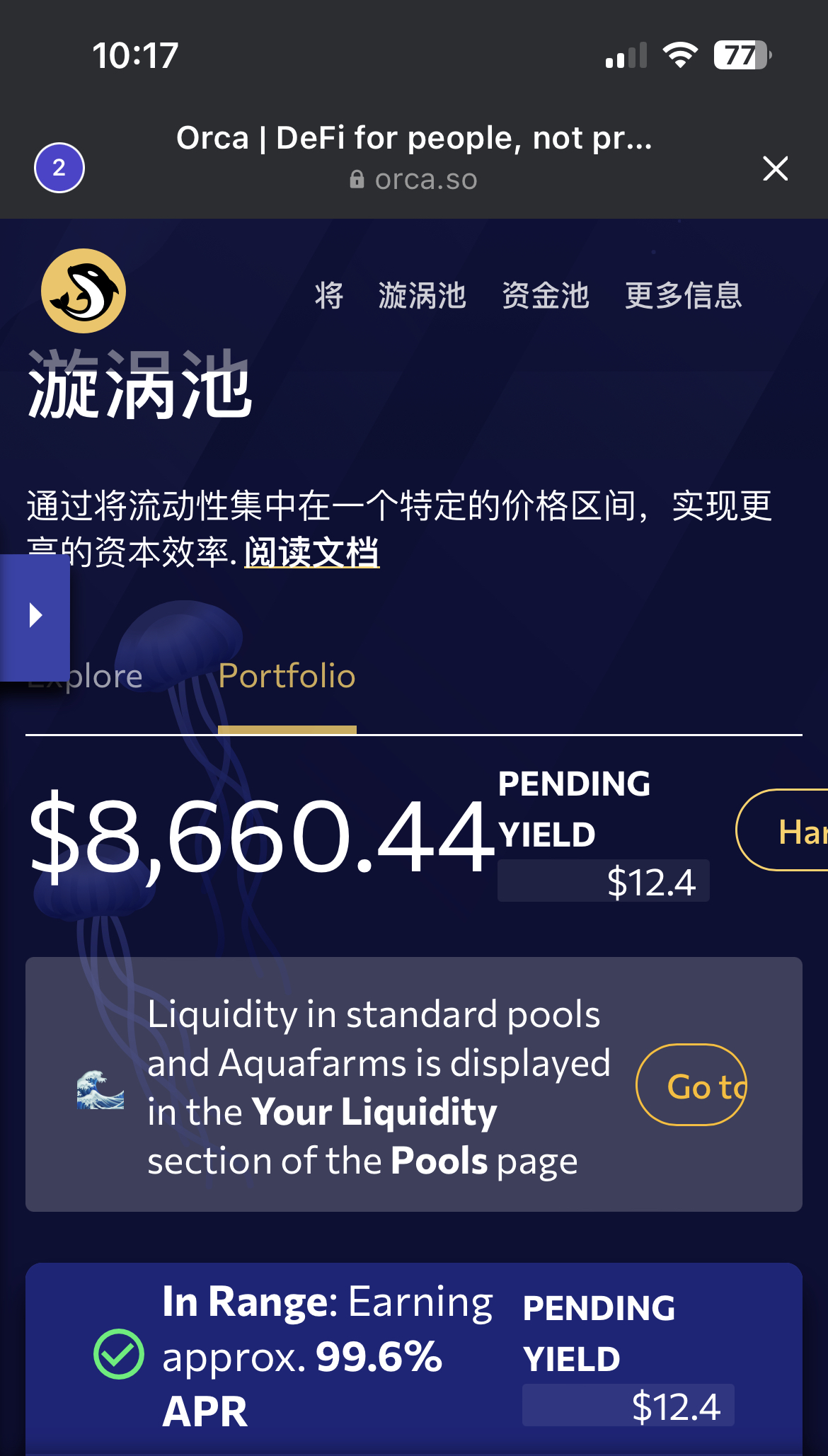Open 更多信息 in the top menu
This screenshot has height=1456, width=828.
(x=684, y=295)
